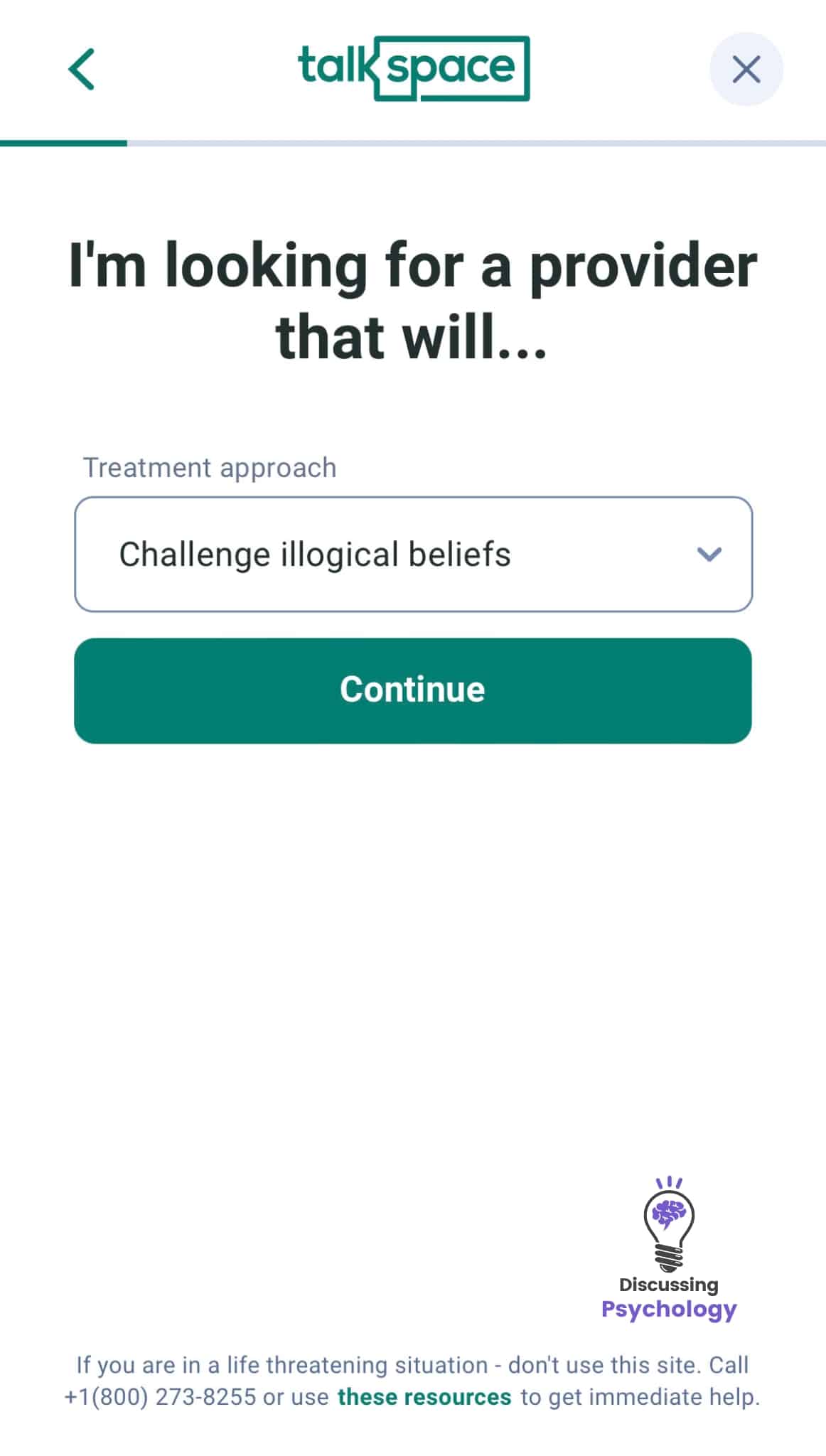This screenshot has width=826, height=1456.
Task: Tap the Continue button
Action: click(x=413, y=690)
